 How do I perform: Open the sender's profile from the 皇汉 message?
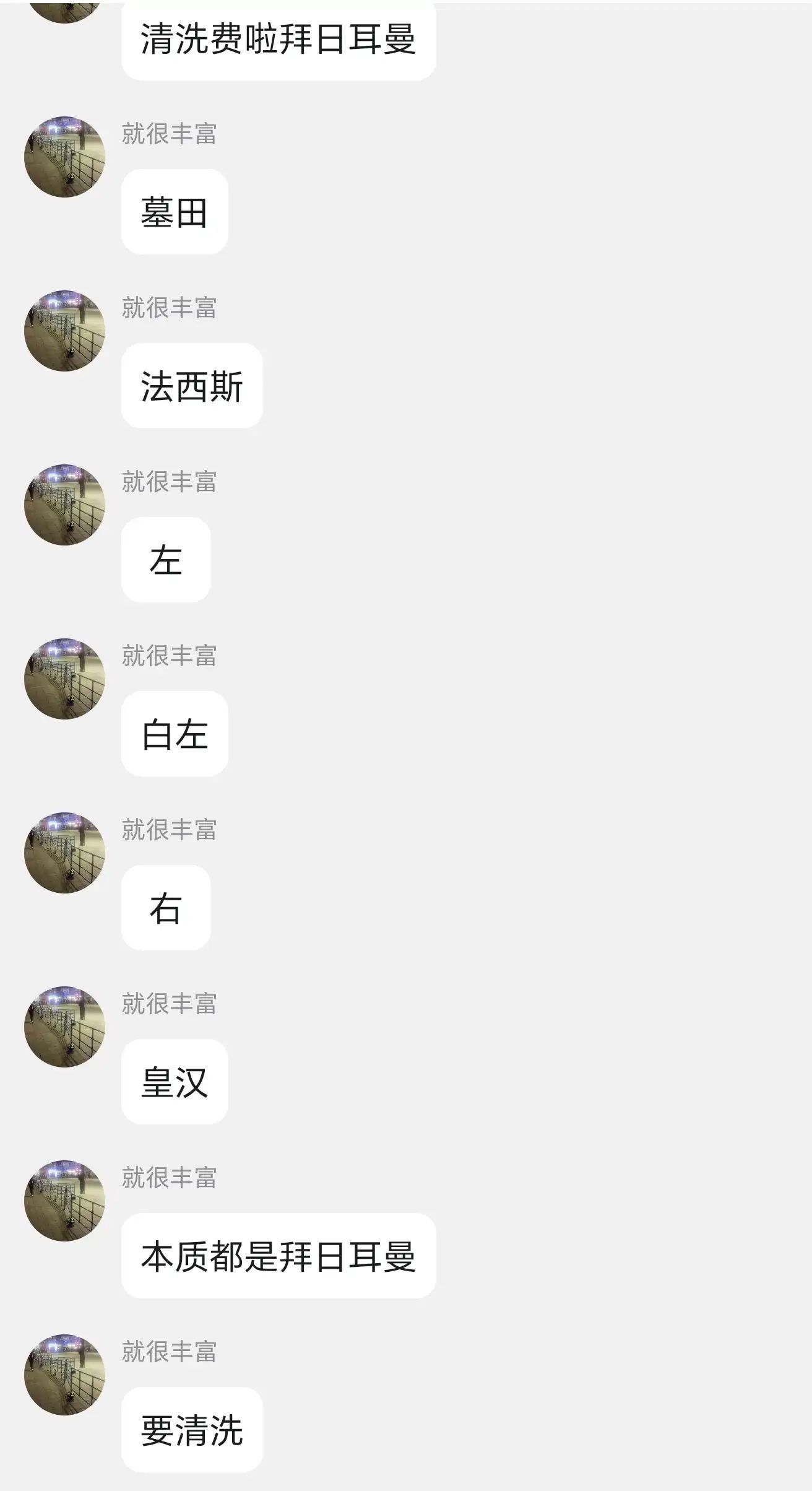click(64, 1027)
